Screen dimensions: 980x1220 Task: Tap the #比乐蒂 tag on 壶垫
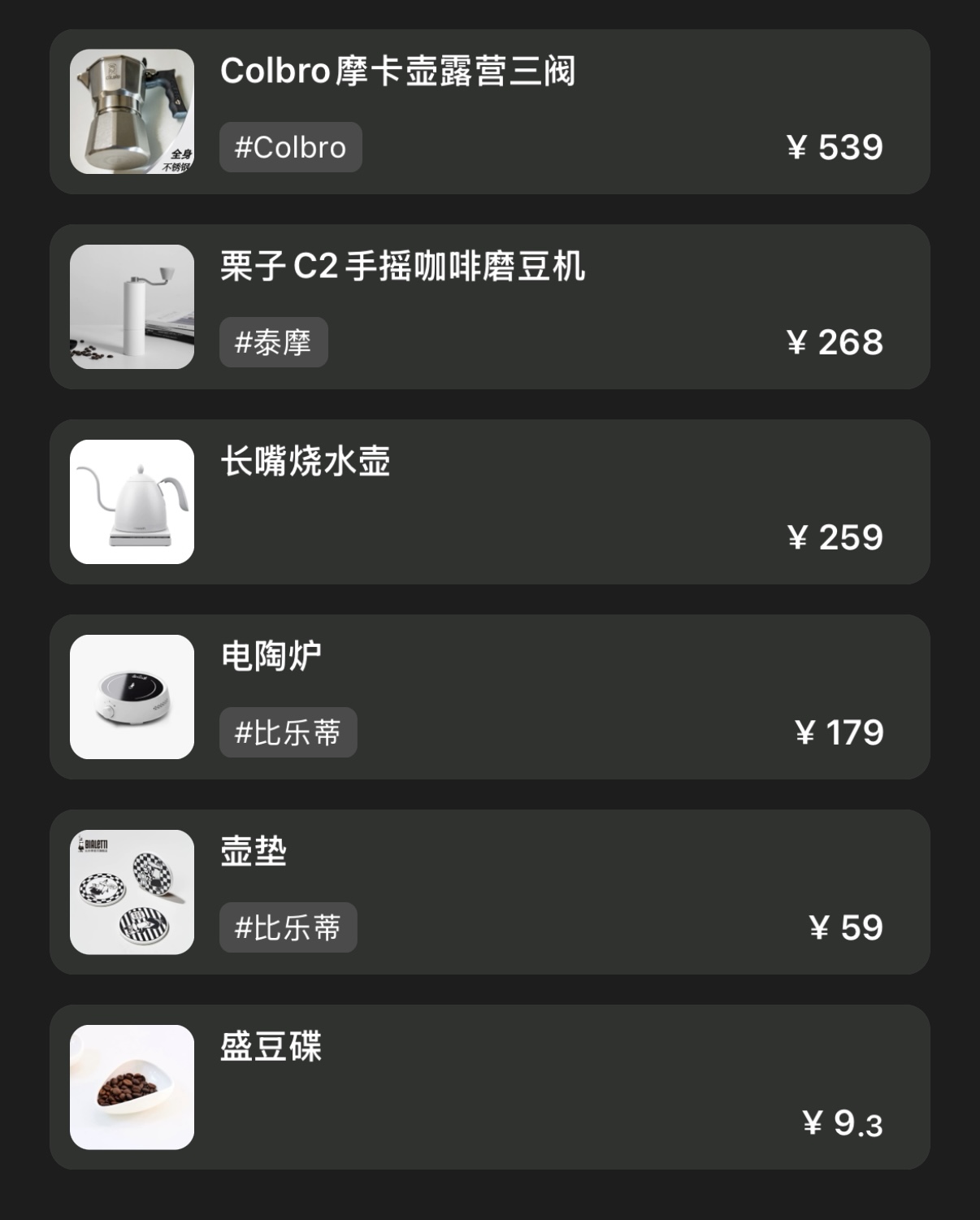point(288,927)
